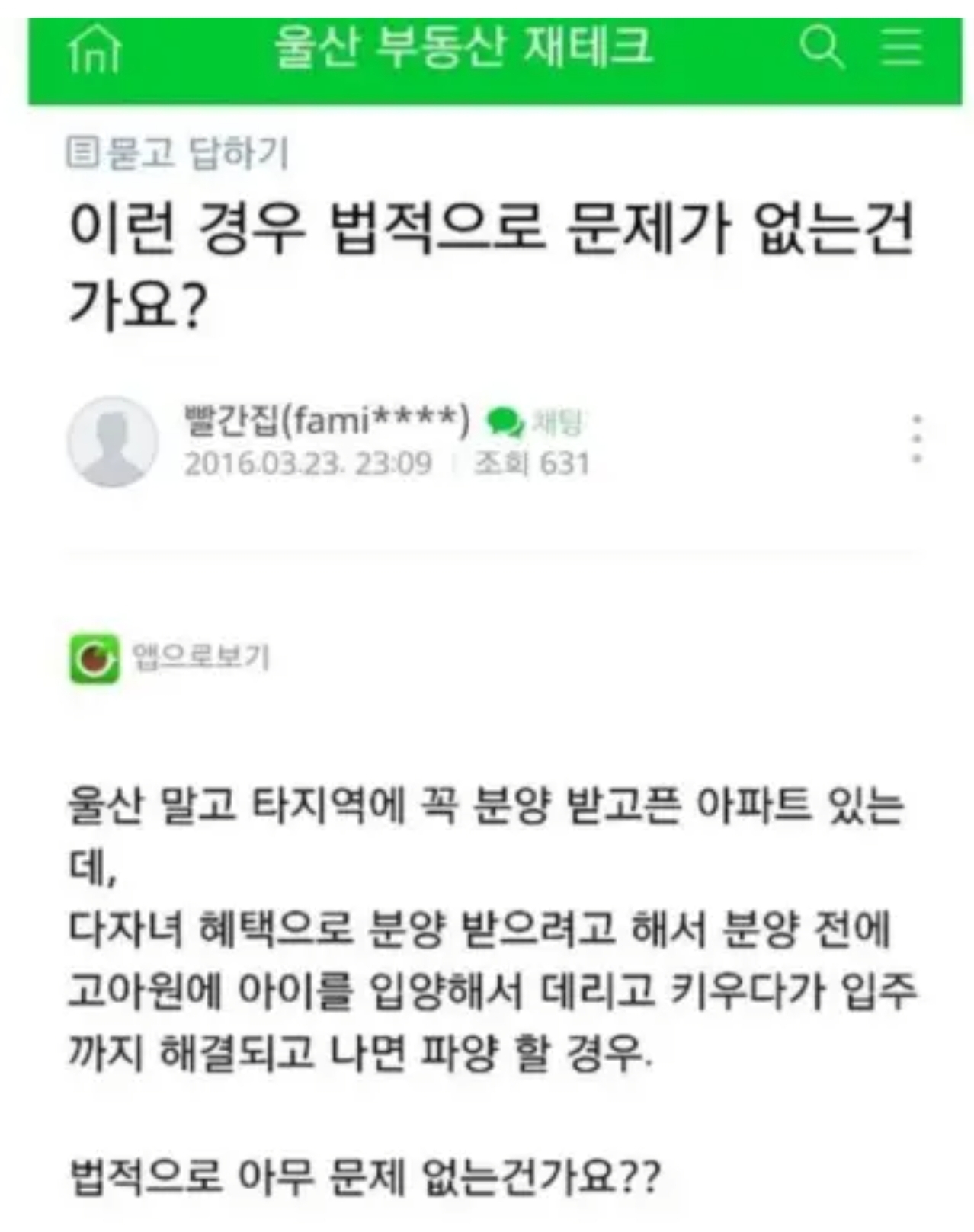The width and height of the screenshot is (974, 1232).
Task: View 빨간집 author profile picture
Action: [113, 440]
